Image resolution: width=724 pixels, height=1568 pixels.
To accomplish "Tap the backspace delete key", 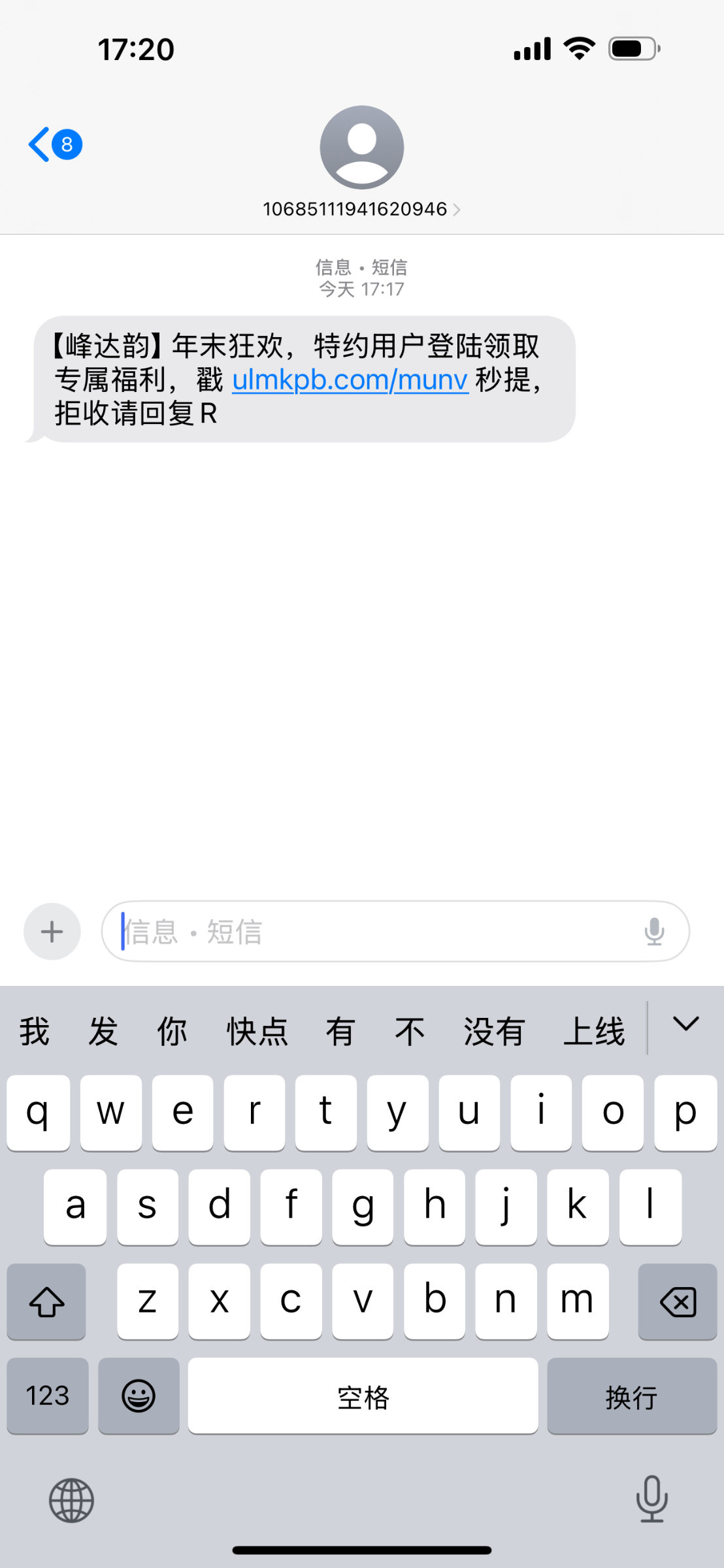I will point(677,1301).
